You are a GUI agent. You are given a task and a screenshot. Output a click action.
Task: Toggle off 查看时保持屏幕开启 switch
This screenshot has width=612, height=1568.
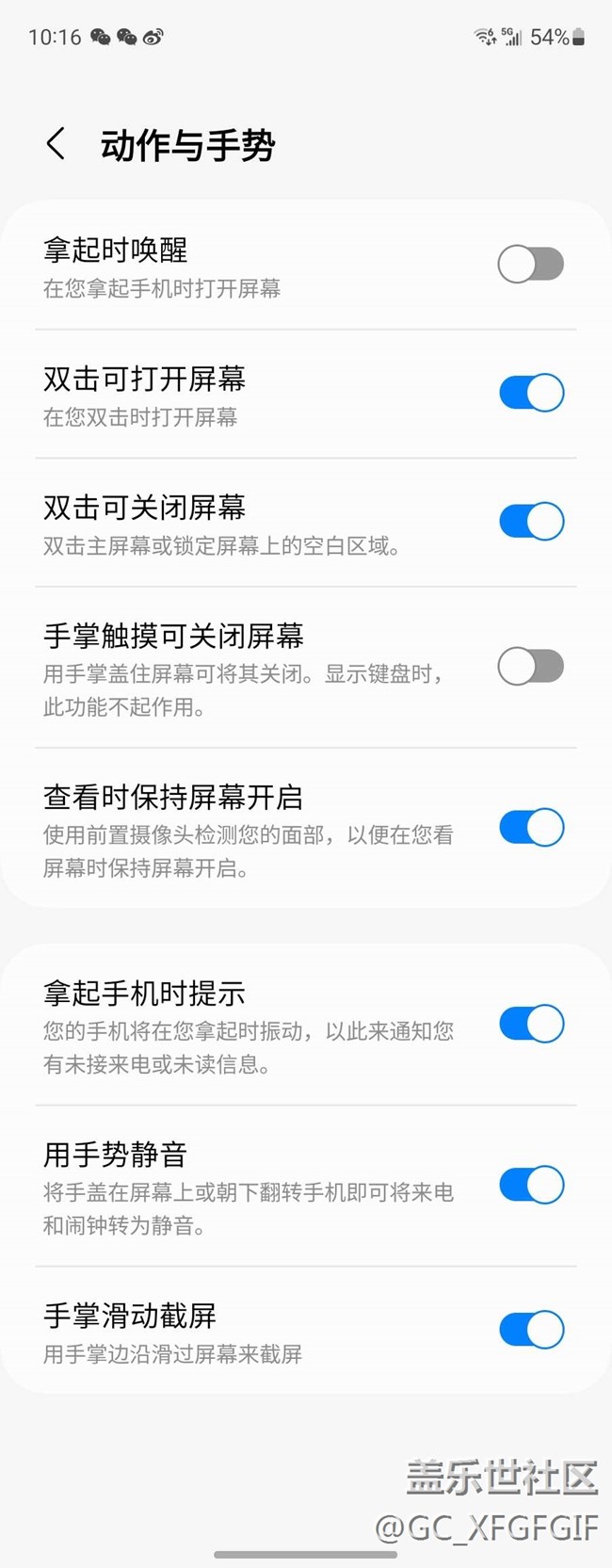coord(531,828)
